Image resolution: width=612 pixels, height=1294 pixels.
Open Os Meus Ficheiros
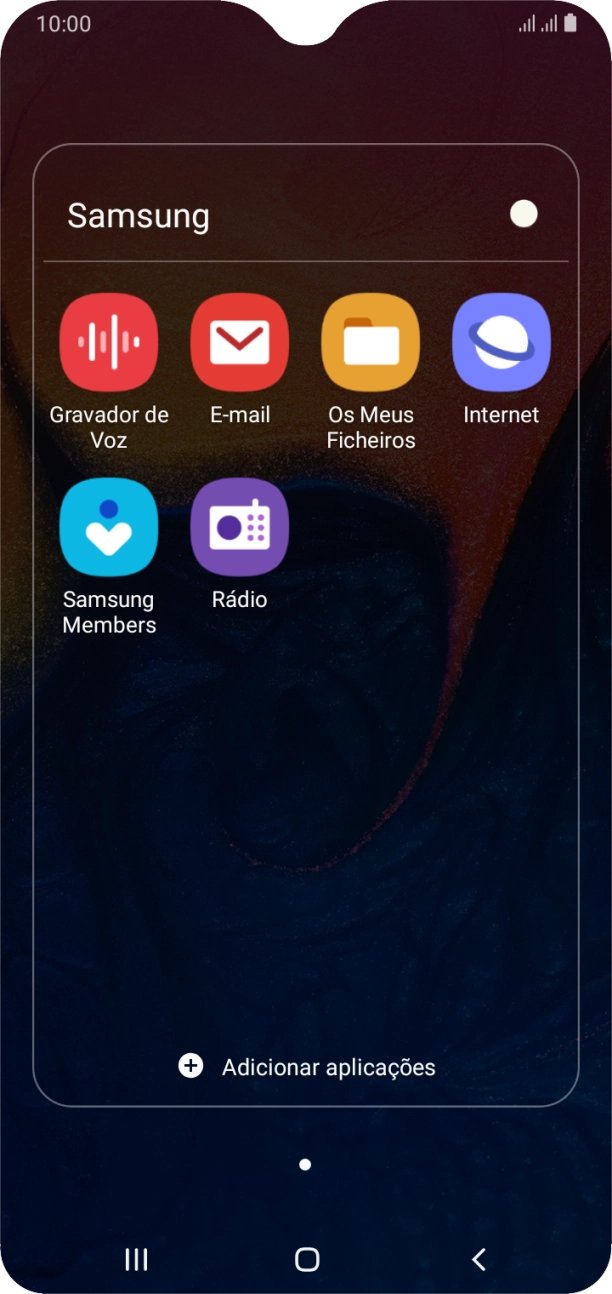pos(371,343)
